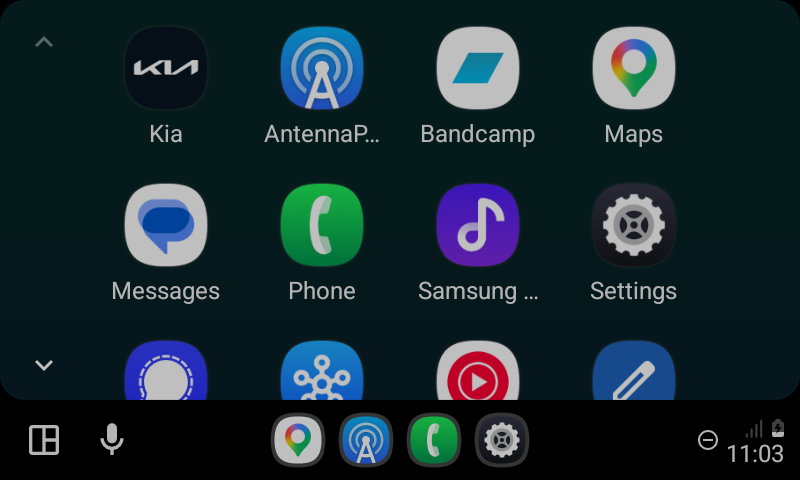Tap the AntennaPod shortcut in the bottom dock
Viewport: 800px width, 480px height.
[366, 440]
